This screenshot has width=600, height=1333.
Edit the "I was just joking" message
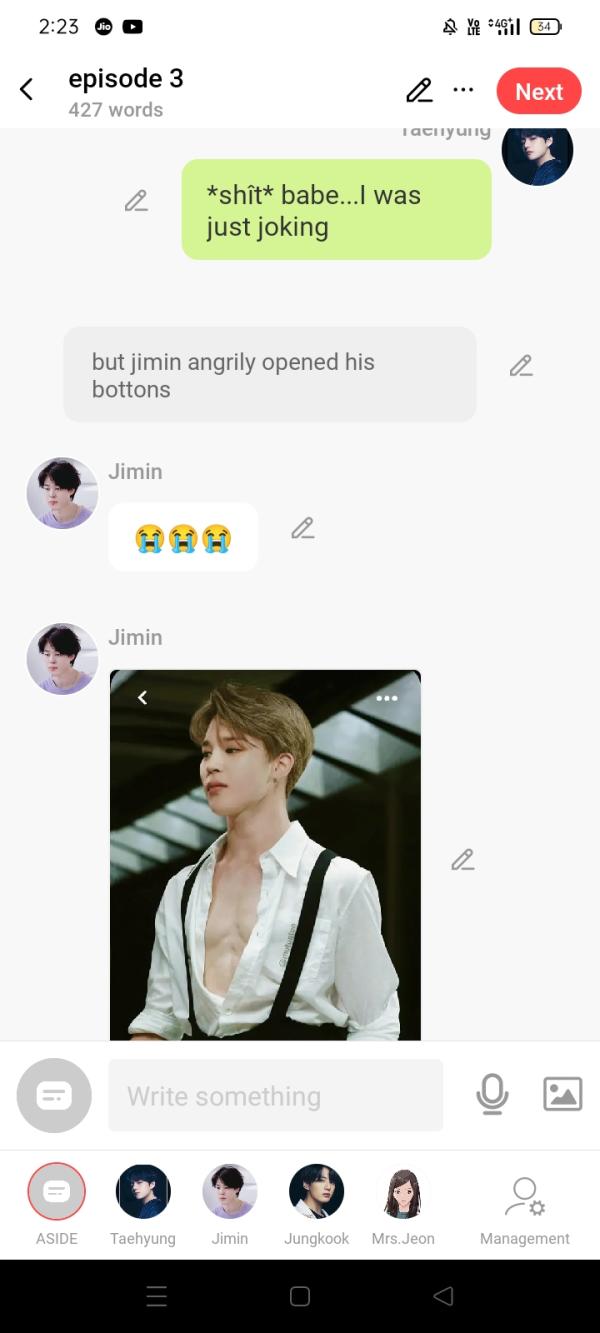coord(136,201)
